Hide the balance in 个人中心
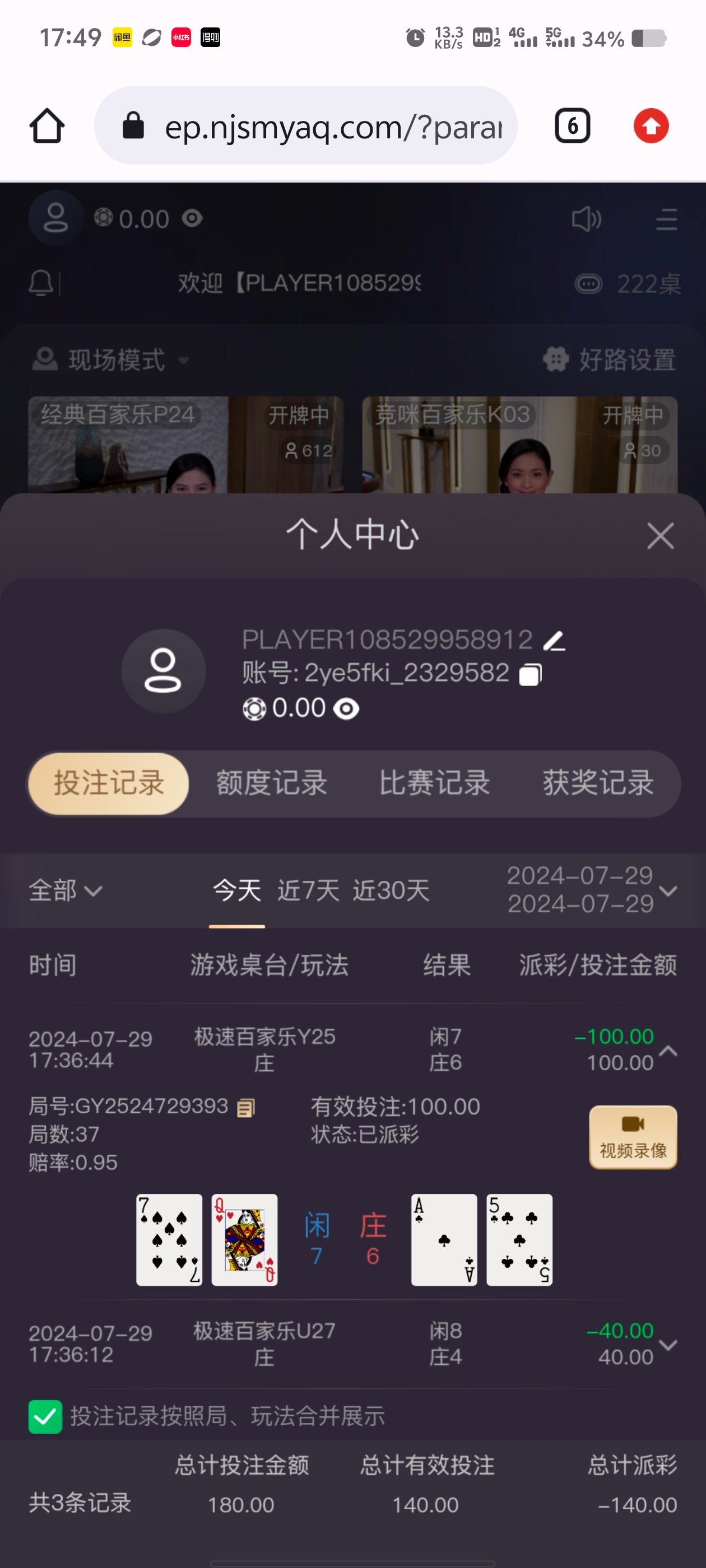This screenshot has height=1568, width=706. tap(347, 708)
